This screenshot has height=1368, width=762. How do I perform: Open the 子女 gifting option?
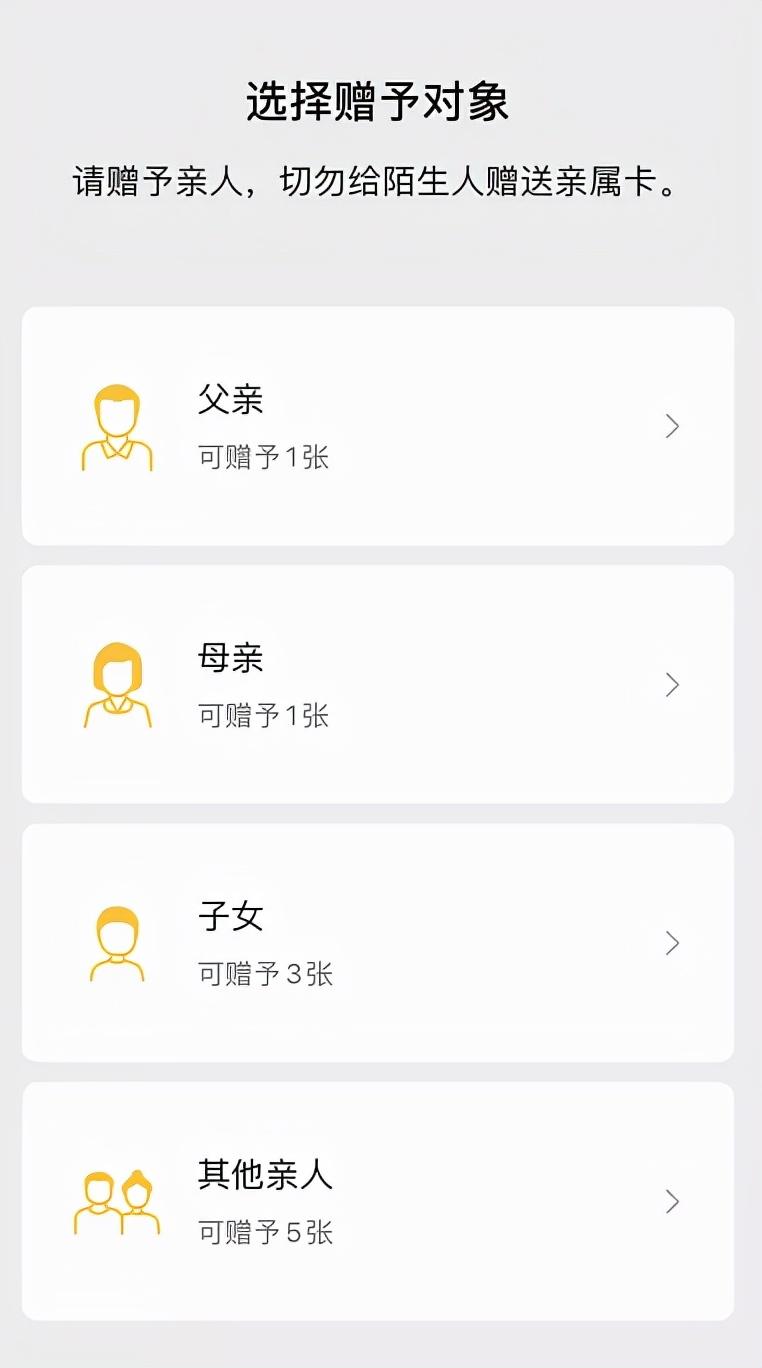[x=380, y=942]
